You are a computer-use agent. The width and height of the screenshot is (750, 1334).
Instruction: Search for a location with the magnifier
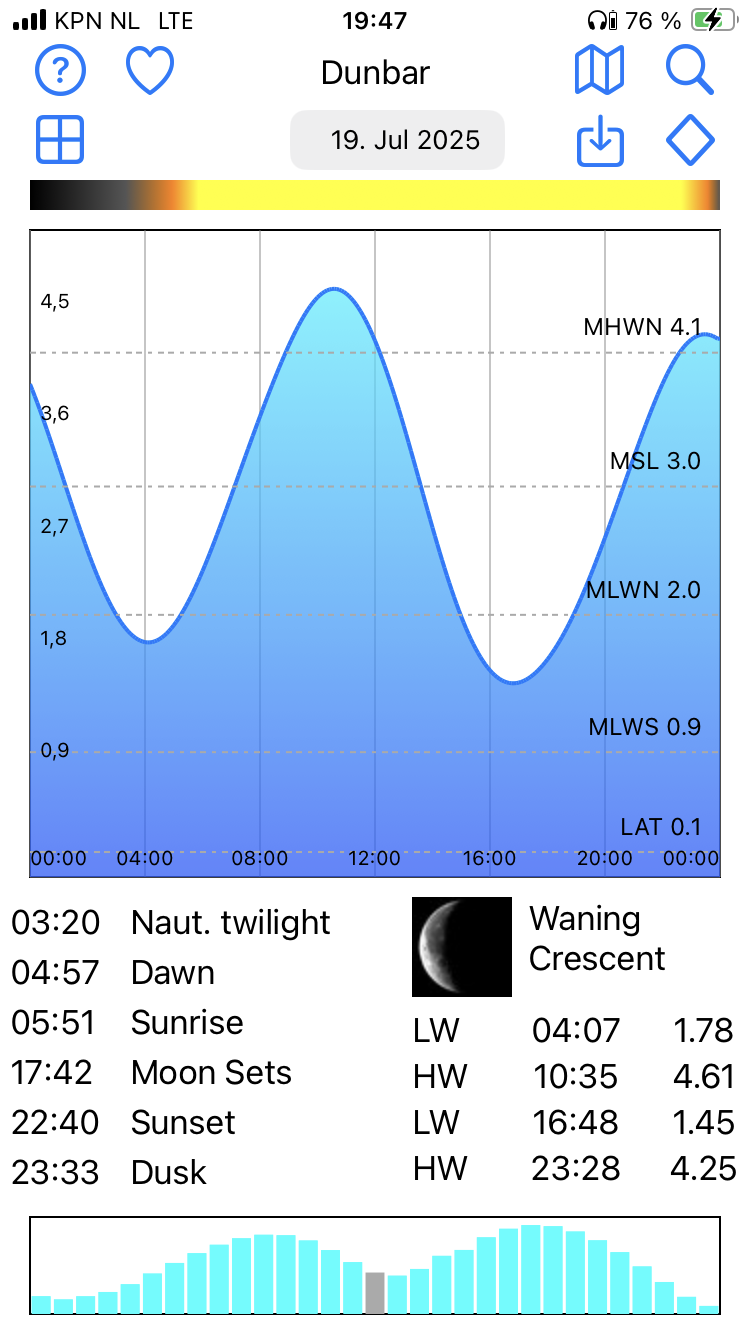690,71
